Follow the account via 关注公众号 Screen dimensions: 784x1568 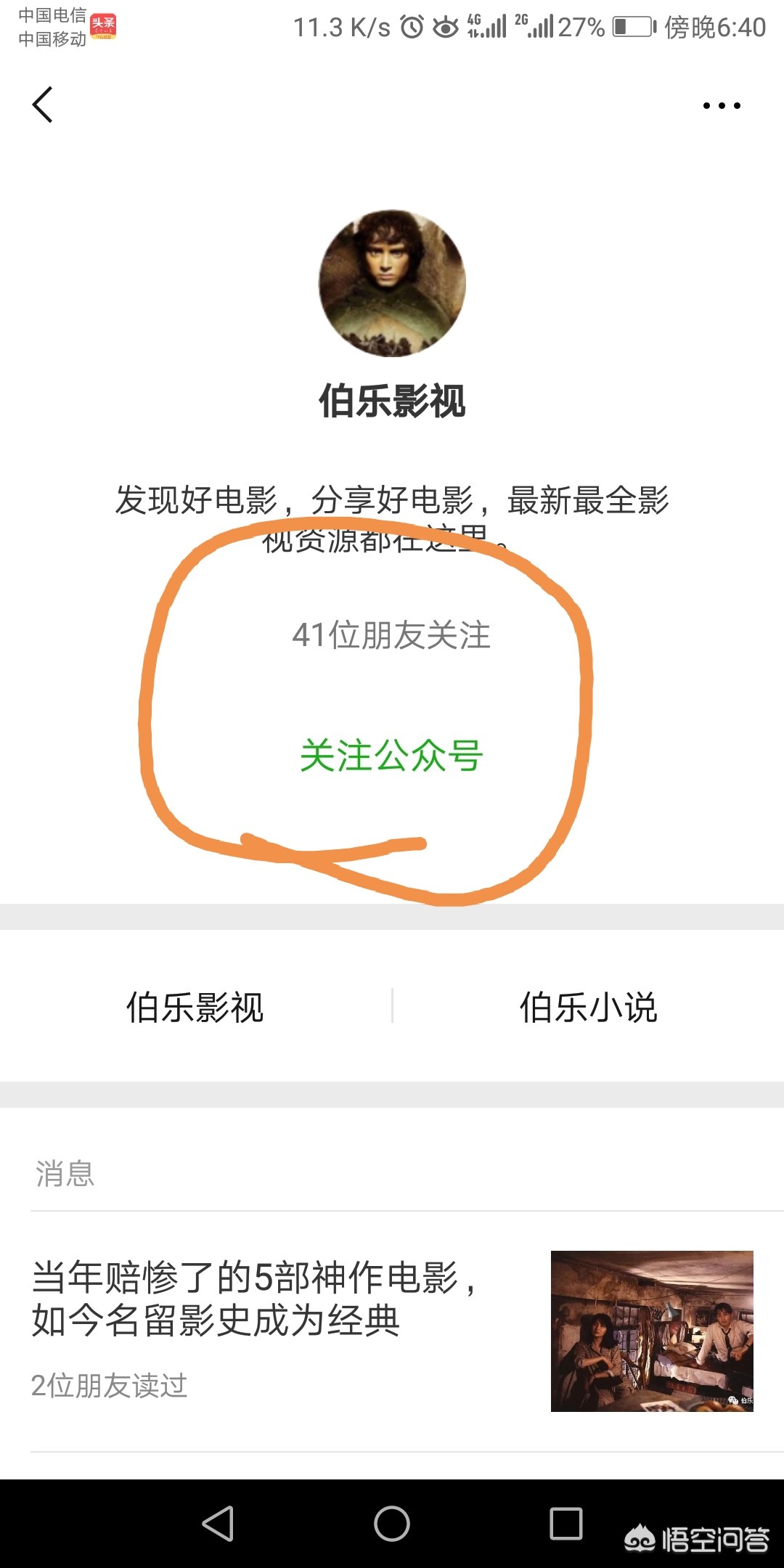[391, 756]
